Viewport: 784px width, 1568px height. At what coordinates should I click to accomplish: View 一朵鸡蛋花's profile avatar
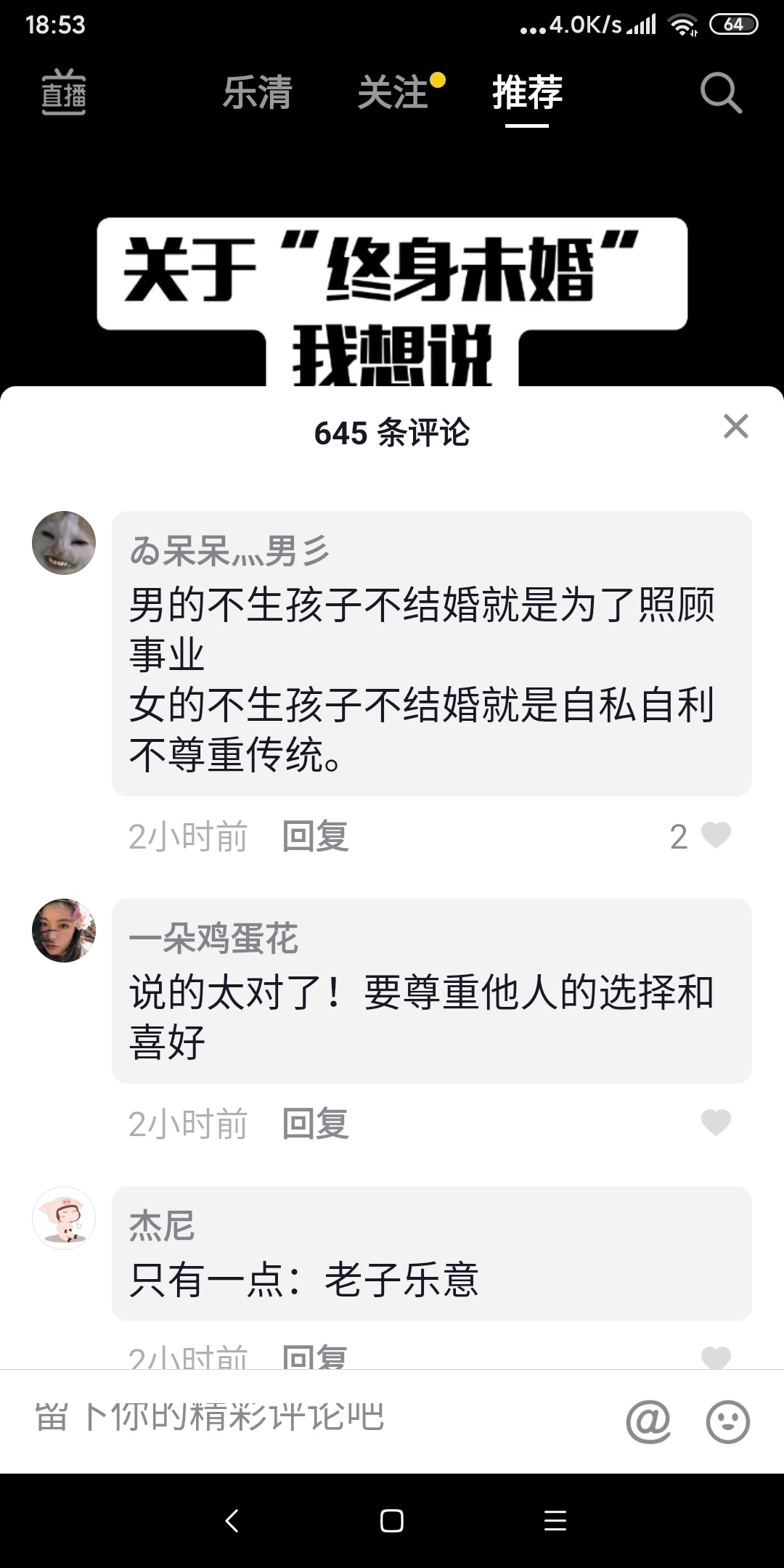[64, 931]
